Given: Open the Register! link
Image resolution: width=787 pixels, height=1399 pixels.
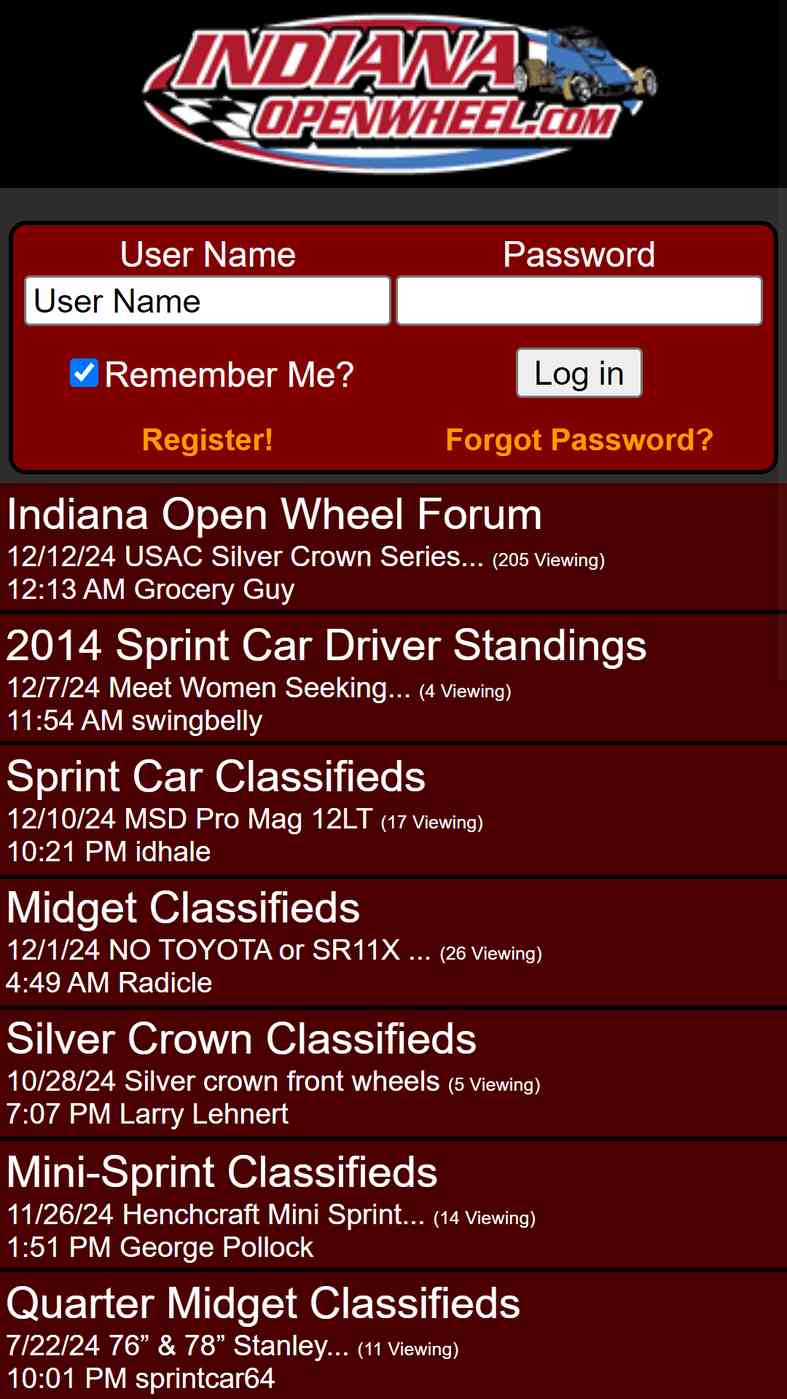Looking at the screenshot, I should pos(207,440).
